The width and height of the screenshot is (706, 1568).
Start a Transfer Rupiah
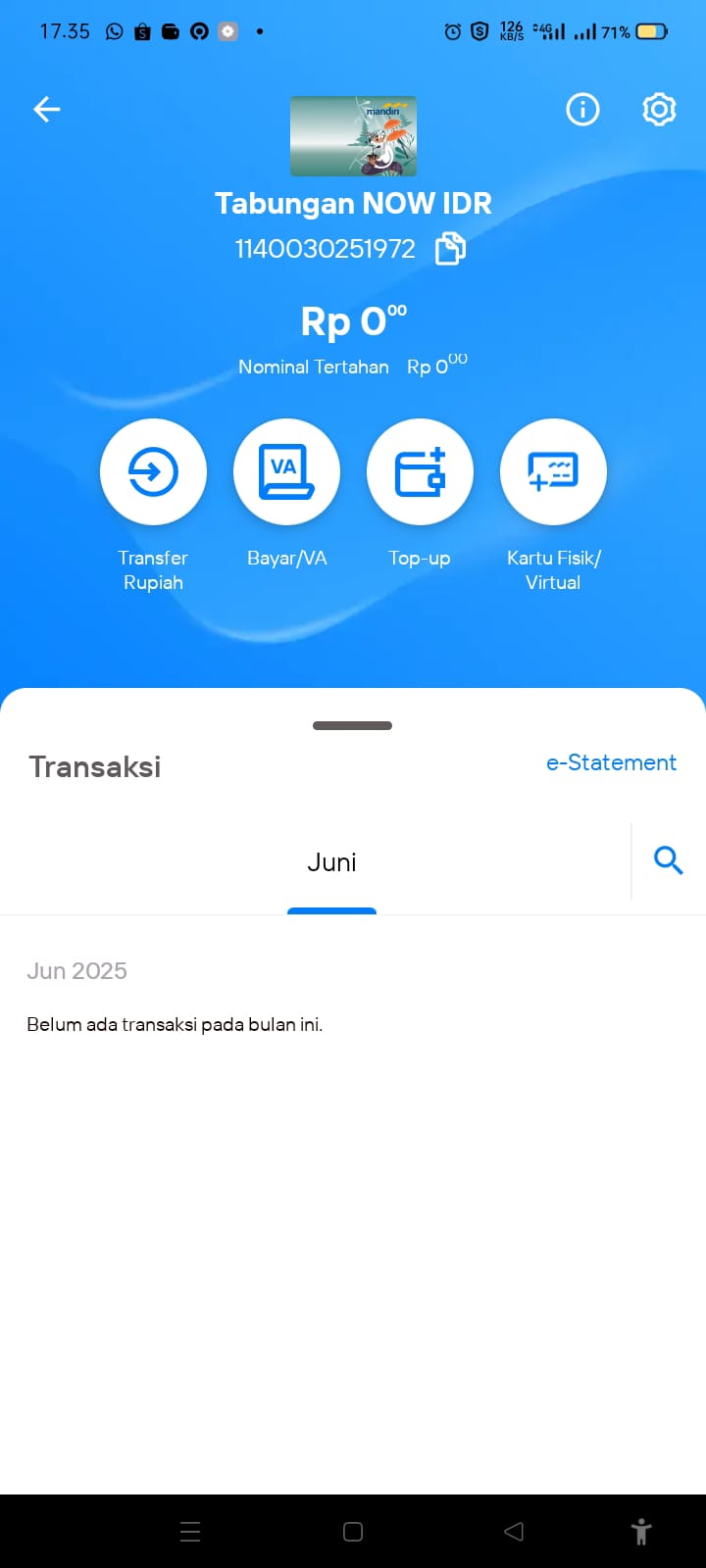[153, 472]
